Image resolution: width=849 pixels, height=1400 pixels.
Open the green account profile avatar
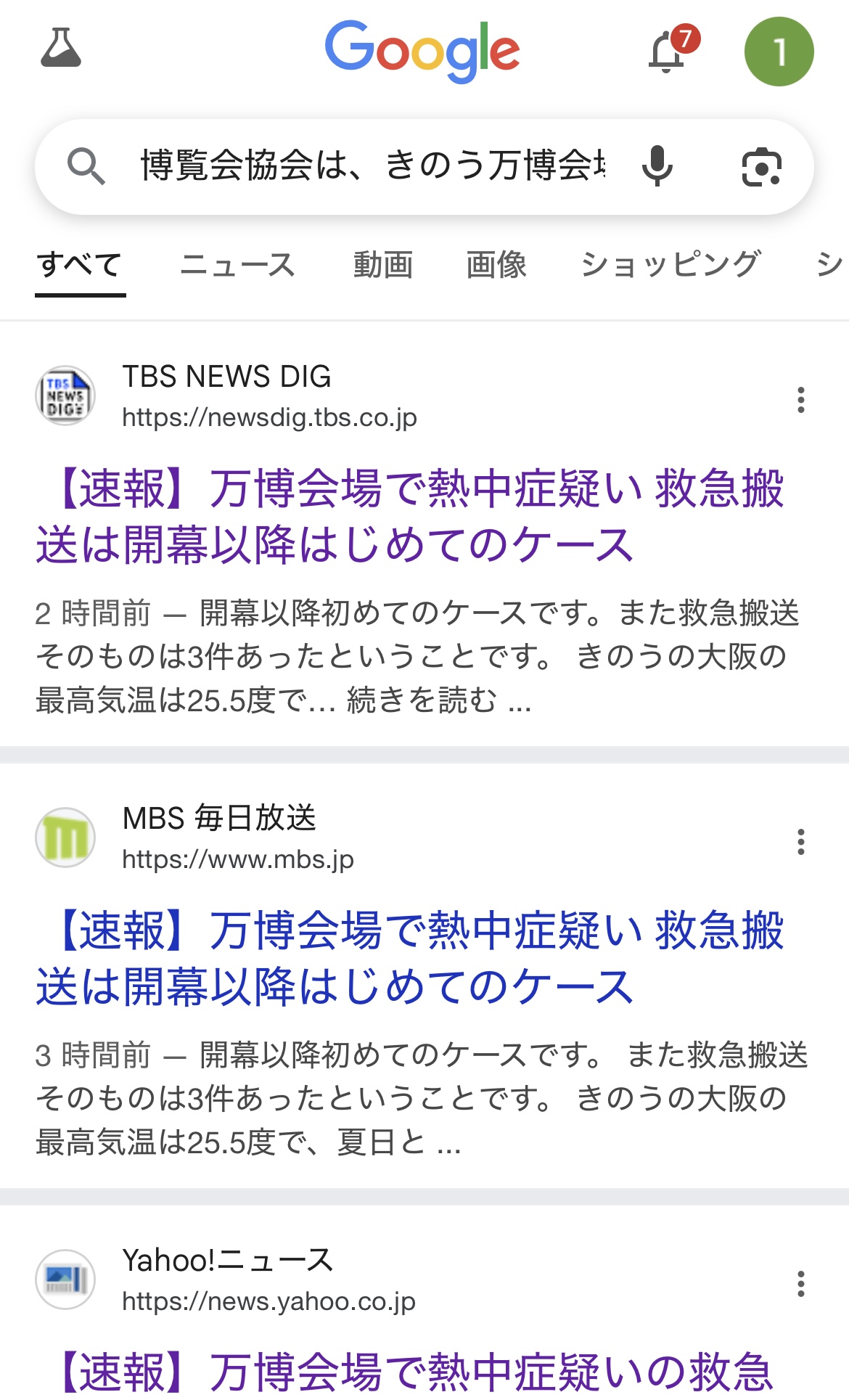[779, 52]
